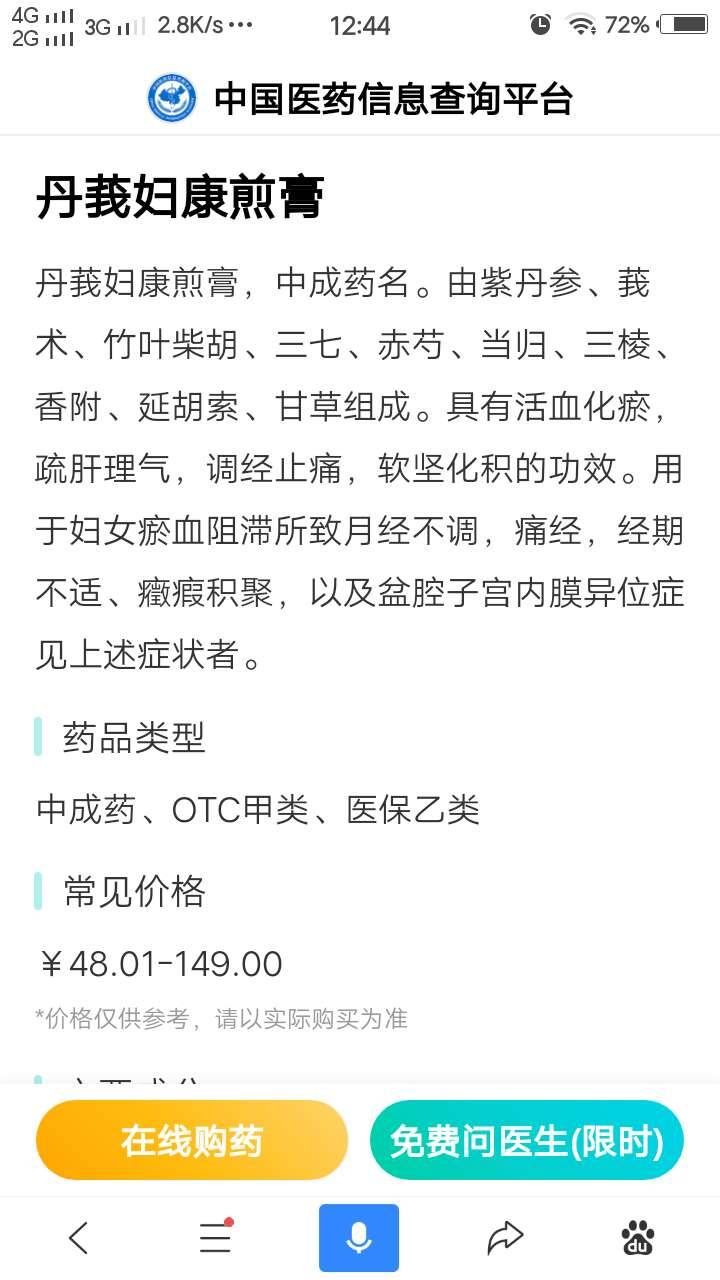Open the Baidu paw home icon

point(638,1238)
